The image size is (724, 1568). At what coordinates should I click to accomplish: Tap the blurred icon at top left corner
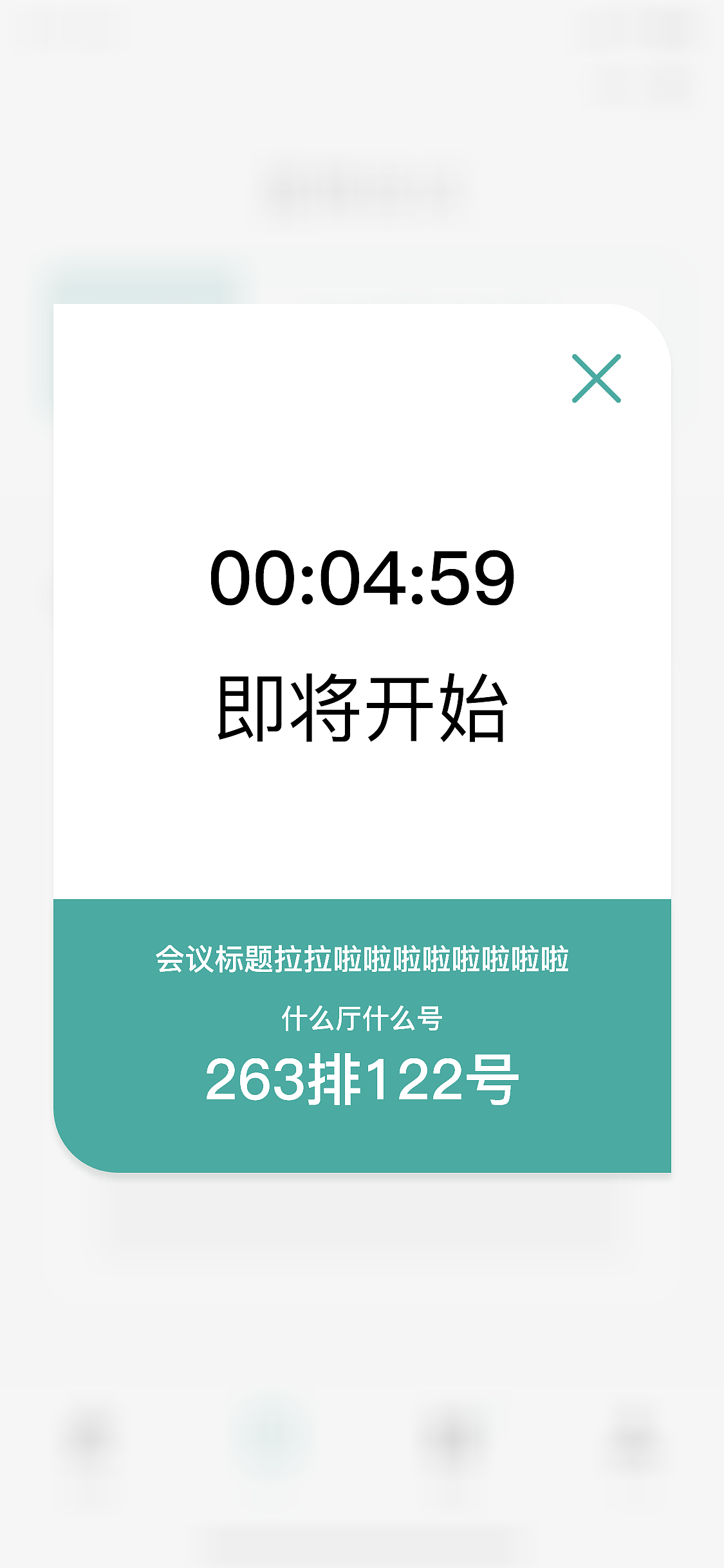point(68,27)
